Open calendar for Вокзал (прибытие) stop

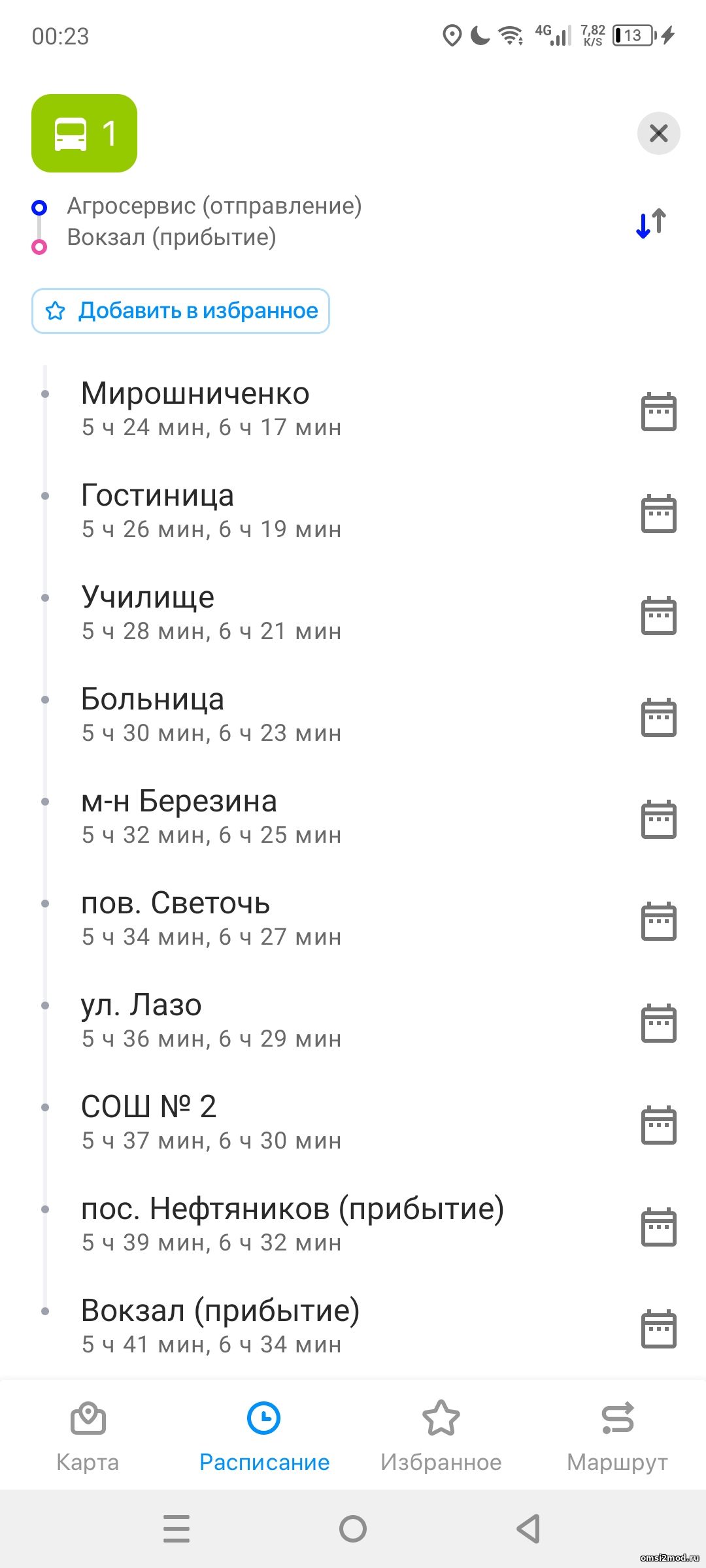click(658, 1329)
